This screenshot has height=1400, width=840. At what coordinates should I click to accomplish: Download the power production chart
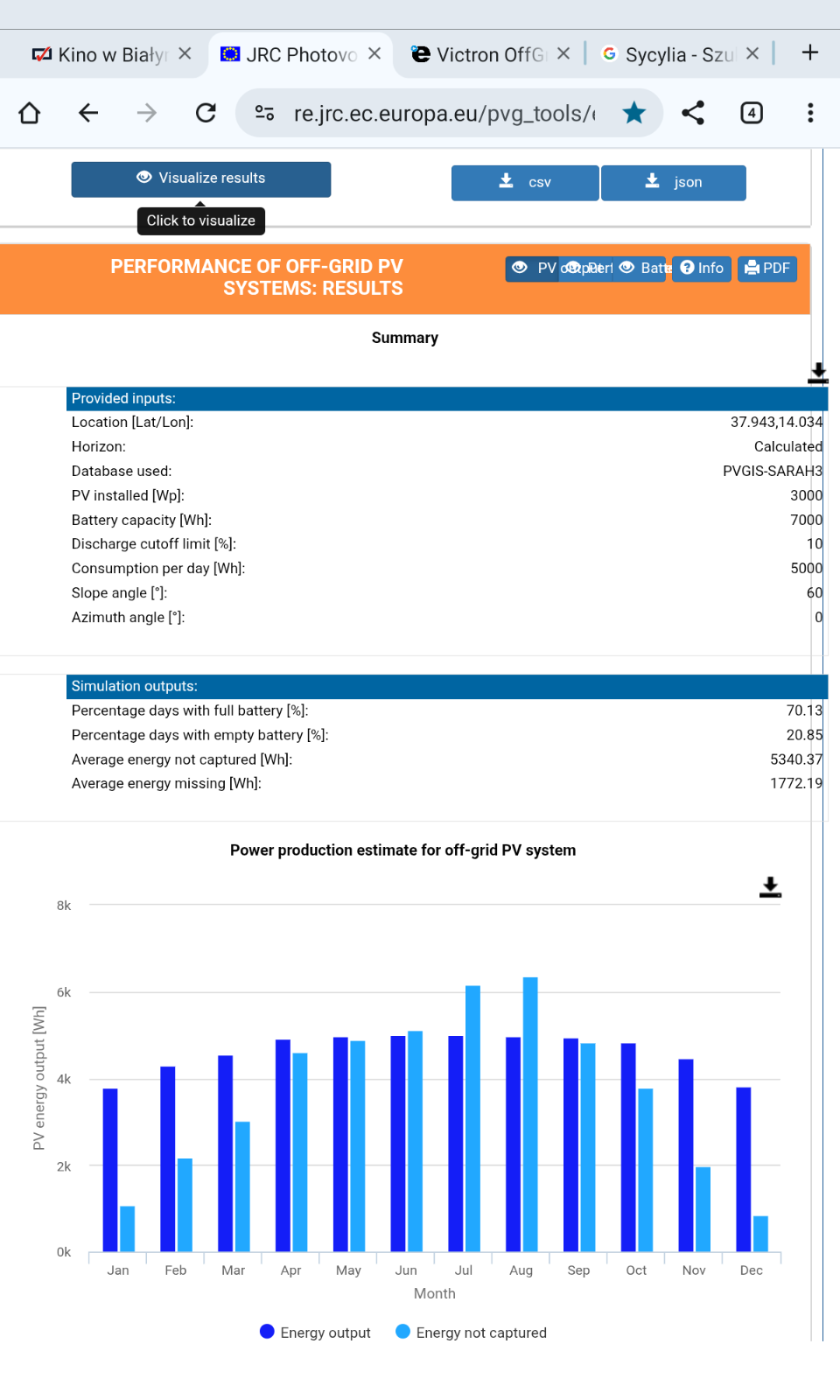click(x=770, y=887)
